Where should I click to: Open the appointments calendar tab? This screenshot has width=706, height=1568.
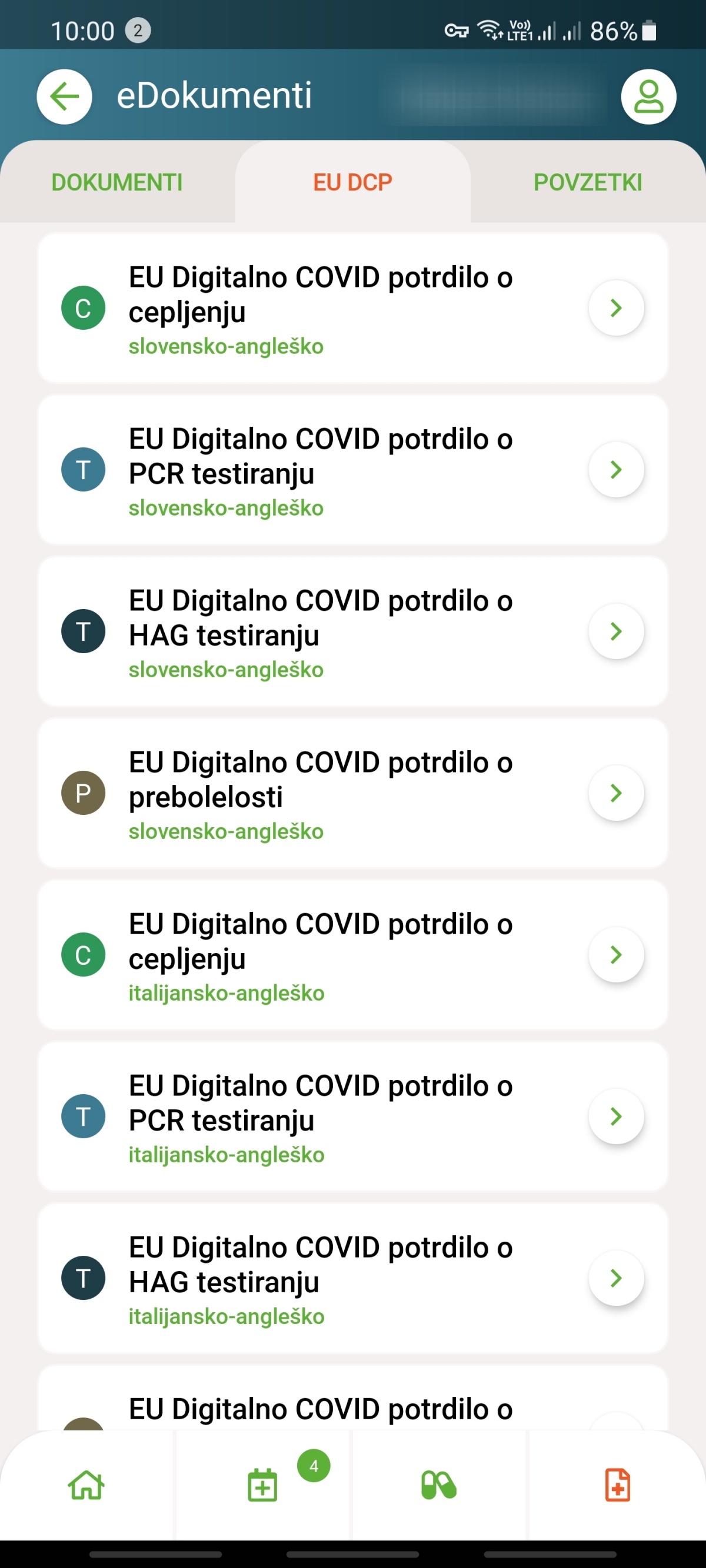(262, 1485)
